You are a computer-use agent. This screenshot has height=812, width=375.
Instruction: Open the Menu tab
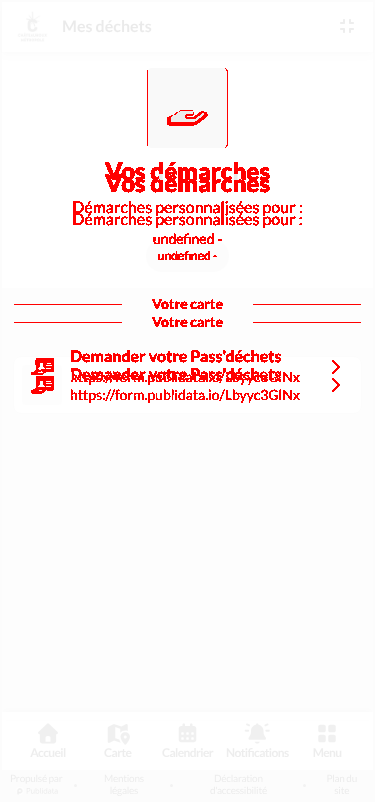click(x=327, y=741)
